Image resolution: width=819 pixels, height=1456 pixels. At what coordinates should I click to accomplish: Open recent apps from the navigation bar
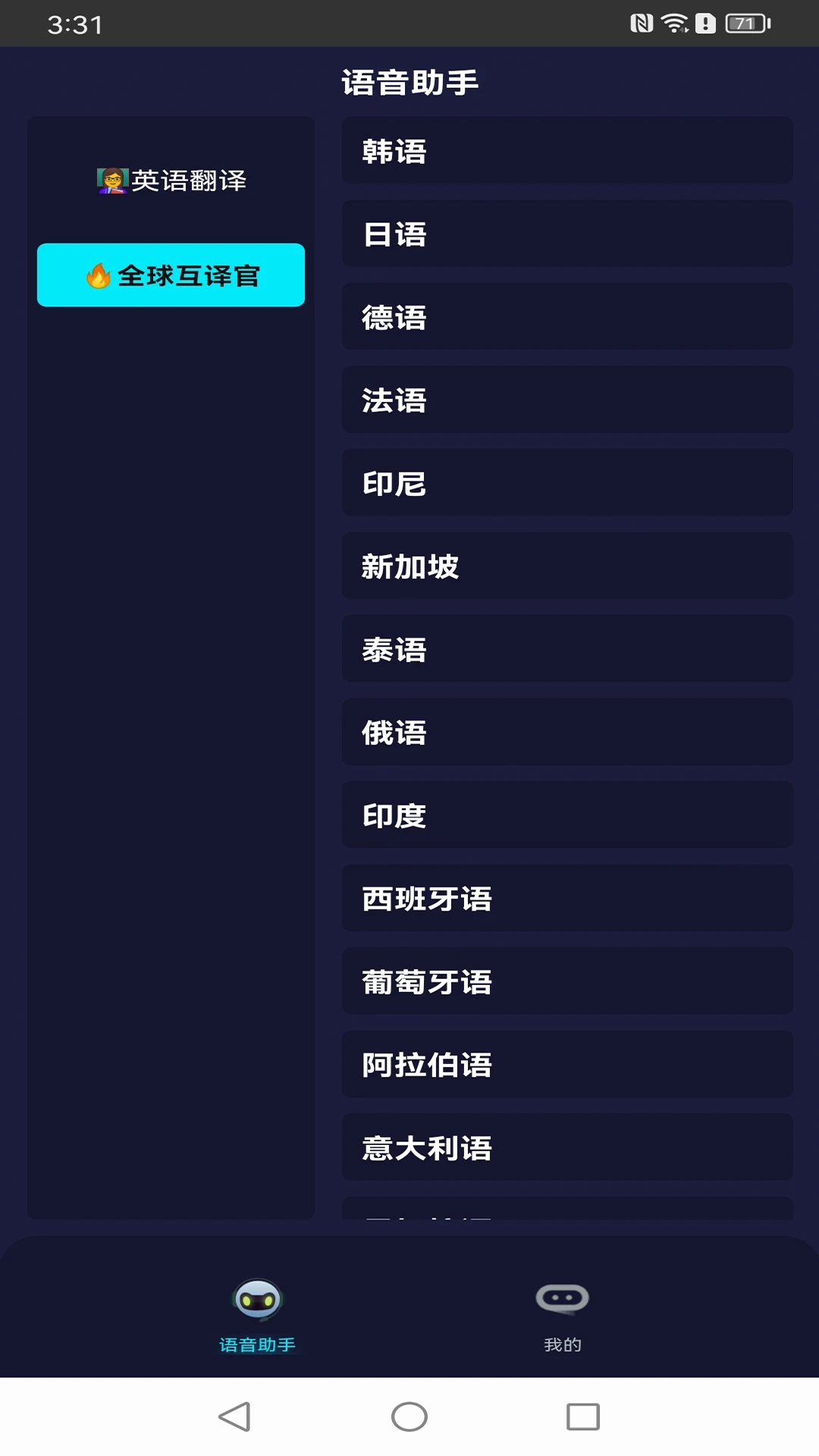coord(582,1417)
